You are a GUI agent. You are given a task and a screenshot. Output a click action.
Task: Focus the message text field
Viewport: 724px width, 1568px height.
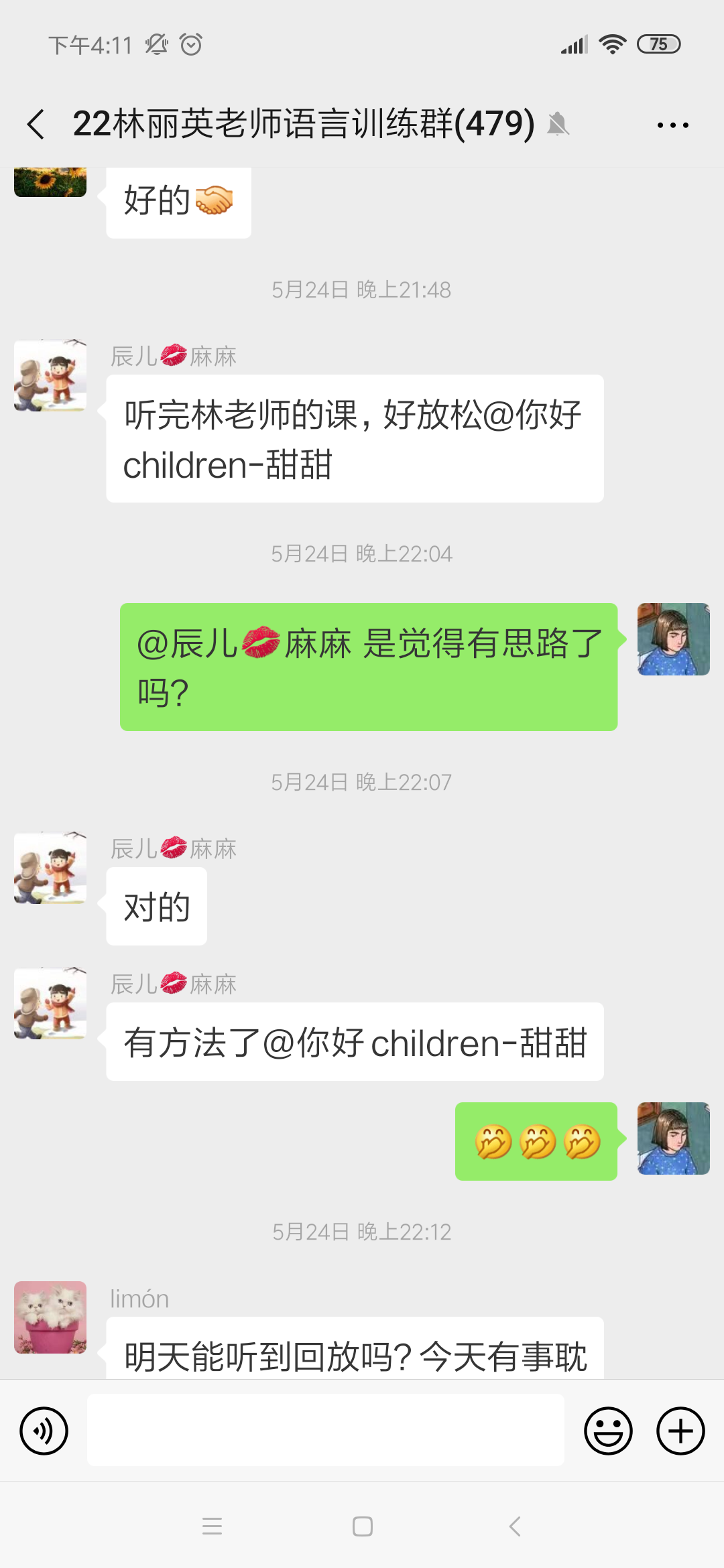[x=325, y=1430]
